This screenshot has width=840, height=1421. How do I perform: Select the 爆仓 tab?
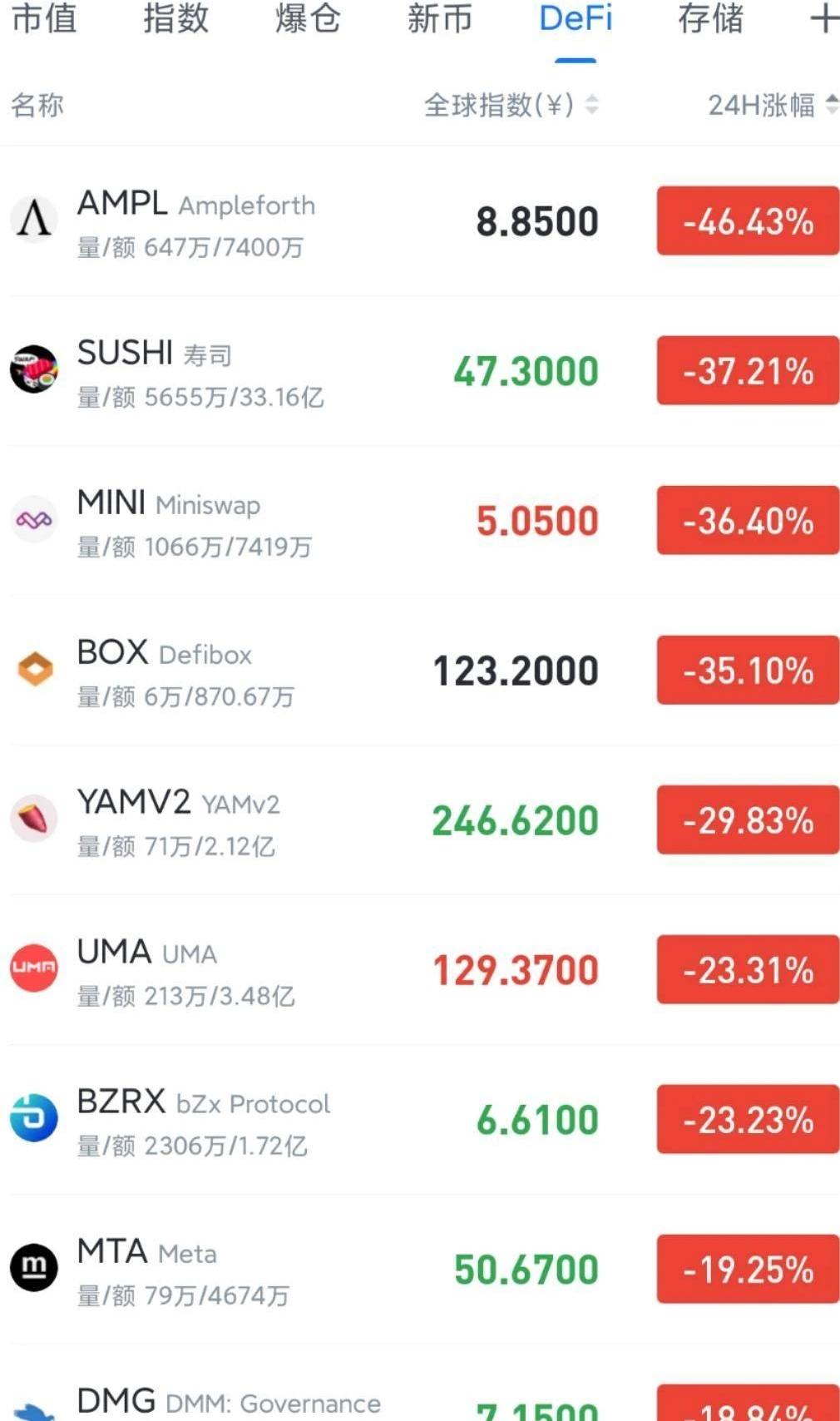coord(308,18)
